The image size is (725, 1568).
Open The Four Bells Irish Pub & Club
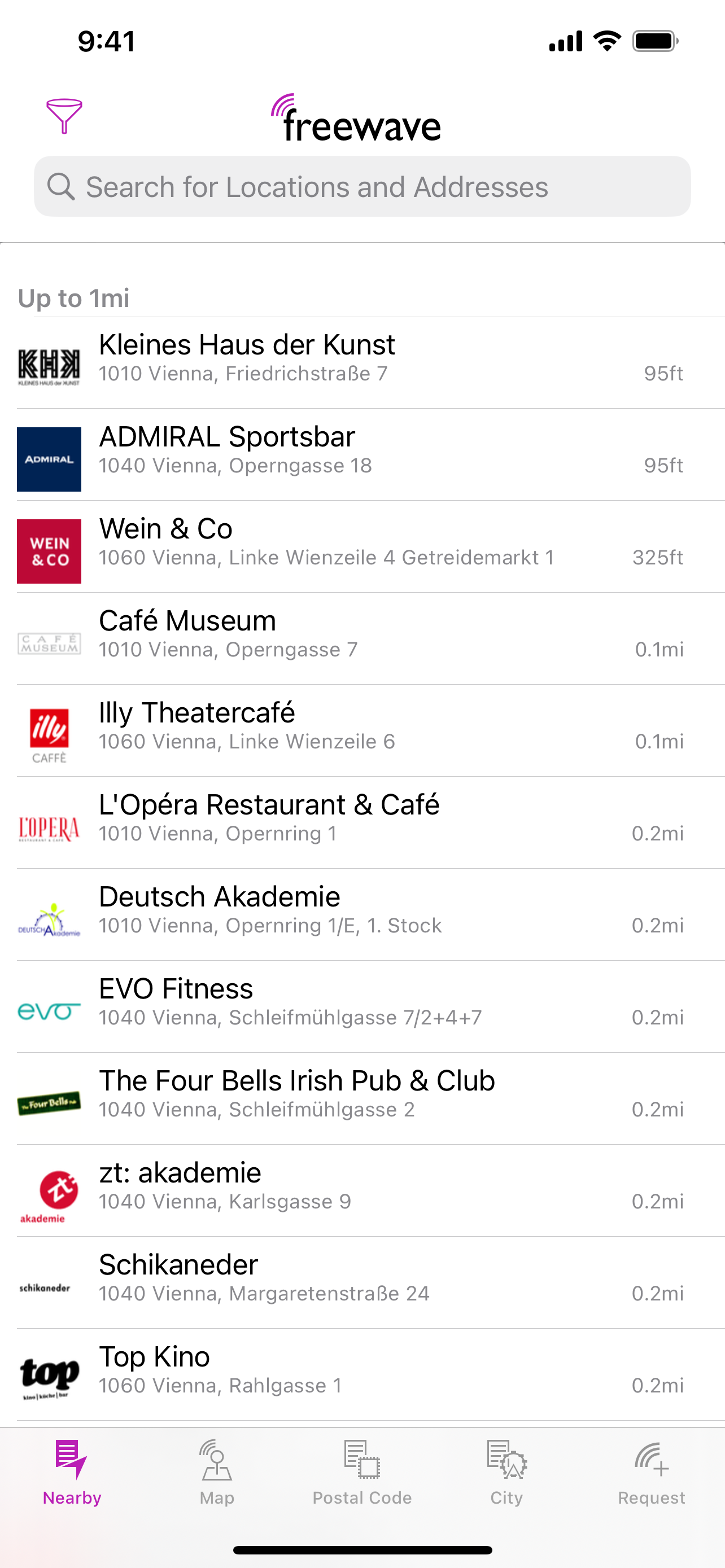pos(362,1098)
